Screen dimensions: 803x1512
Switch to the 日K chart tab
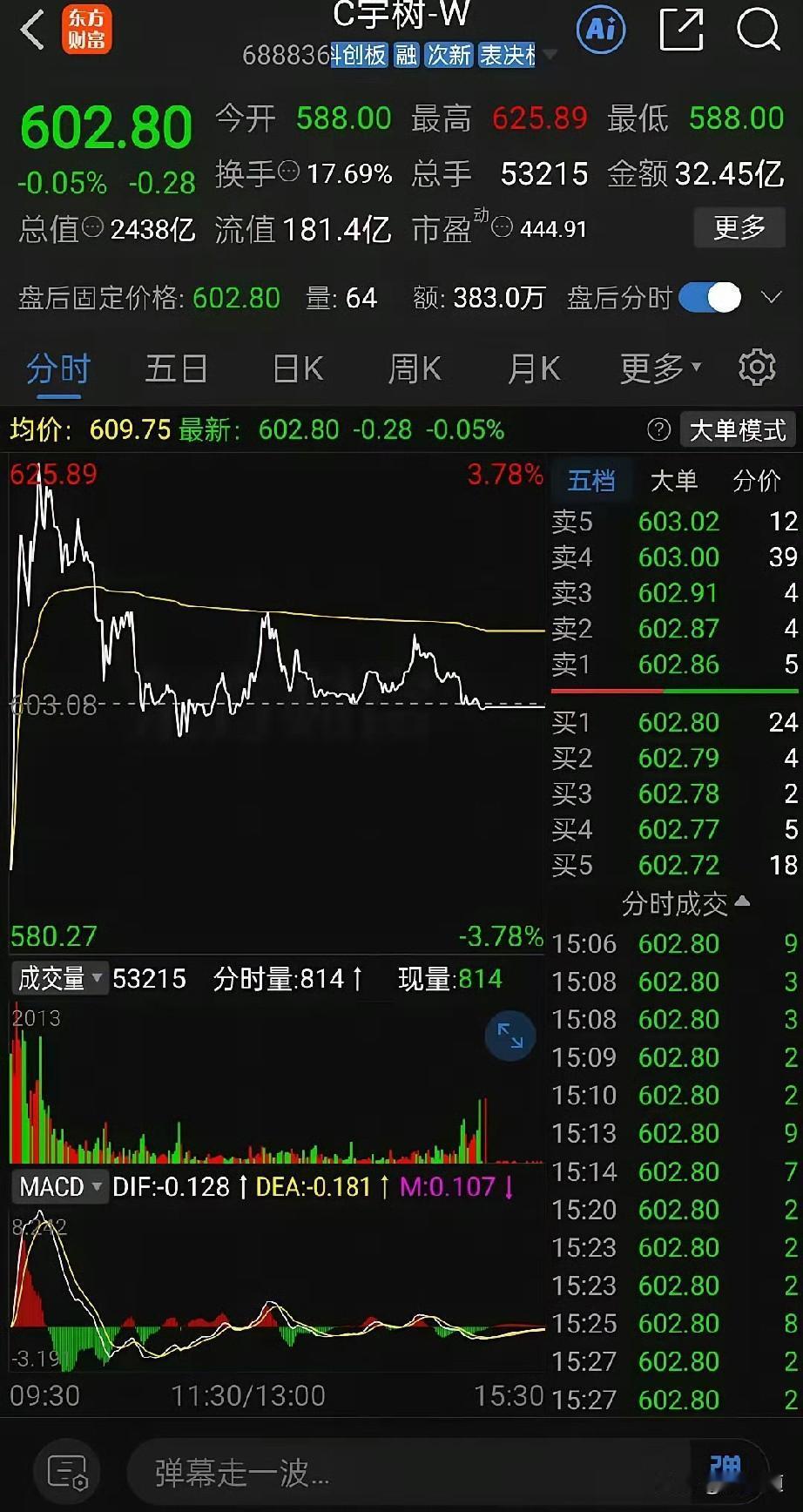point(298,368)
